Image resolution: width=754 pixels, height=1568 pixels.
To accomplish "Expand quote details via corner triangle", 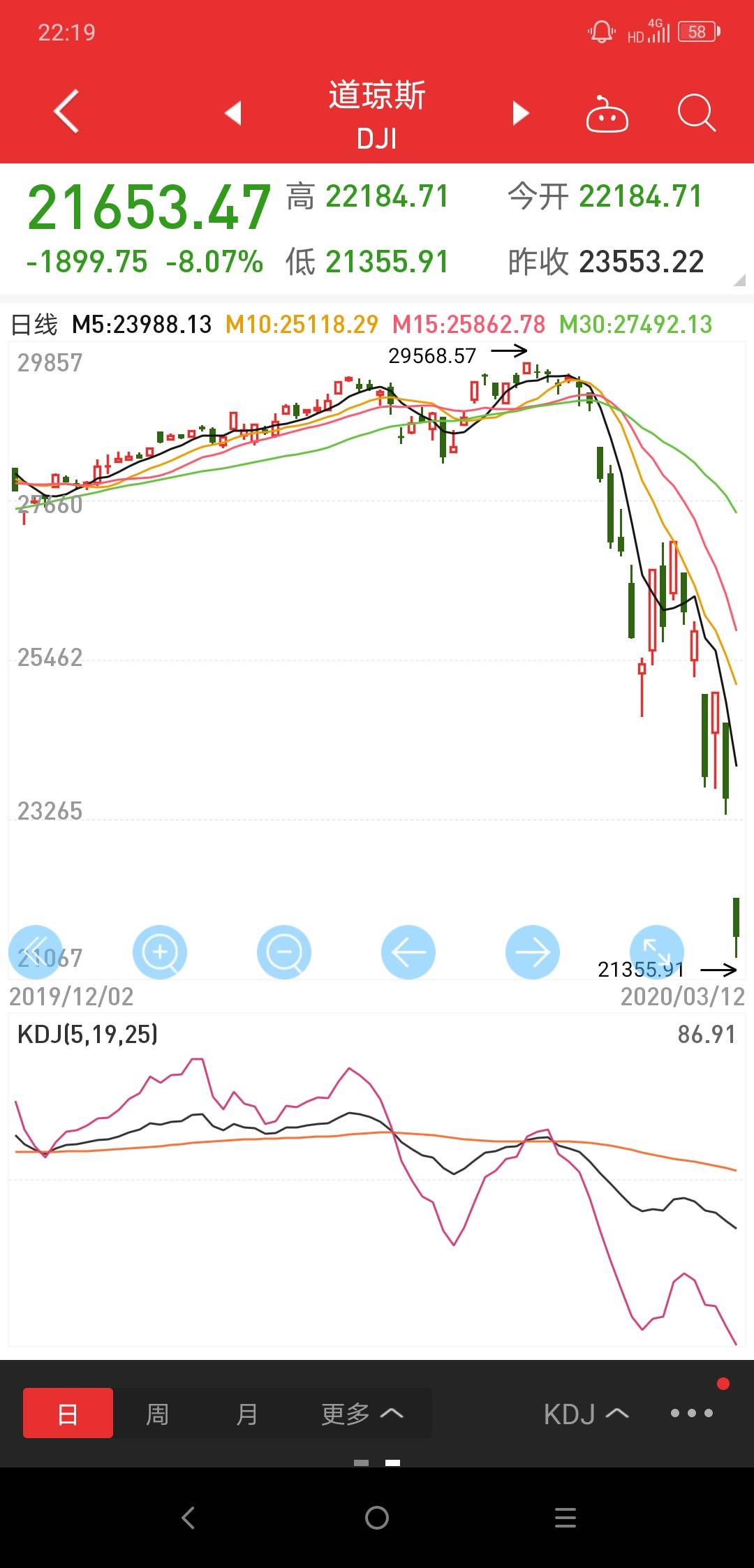I will (739, 280).
